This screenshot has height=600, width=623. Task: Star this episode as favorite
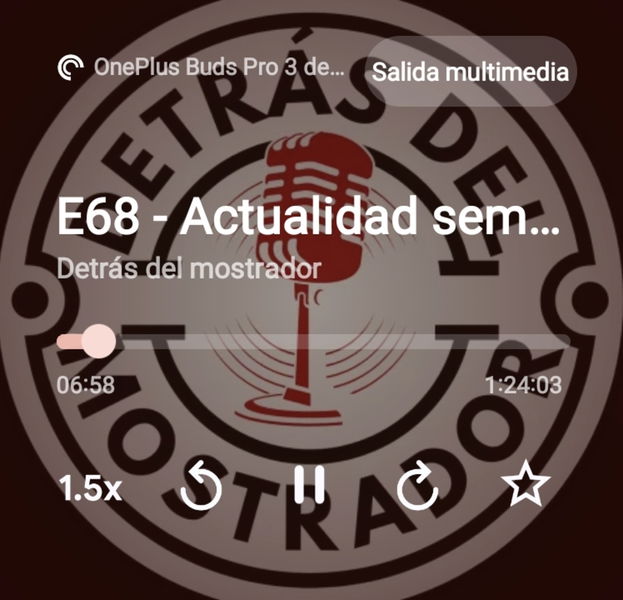(526, 486)
